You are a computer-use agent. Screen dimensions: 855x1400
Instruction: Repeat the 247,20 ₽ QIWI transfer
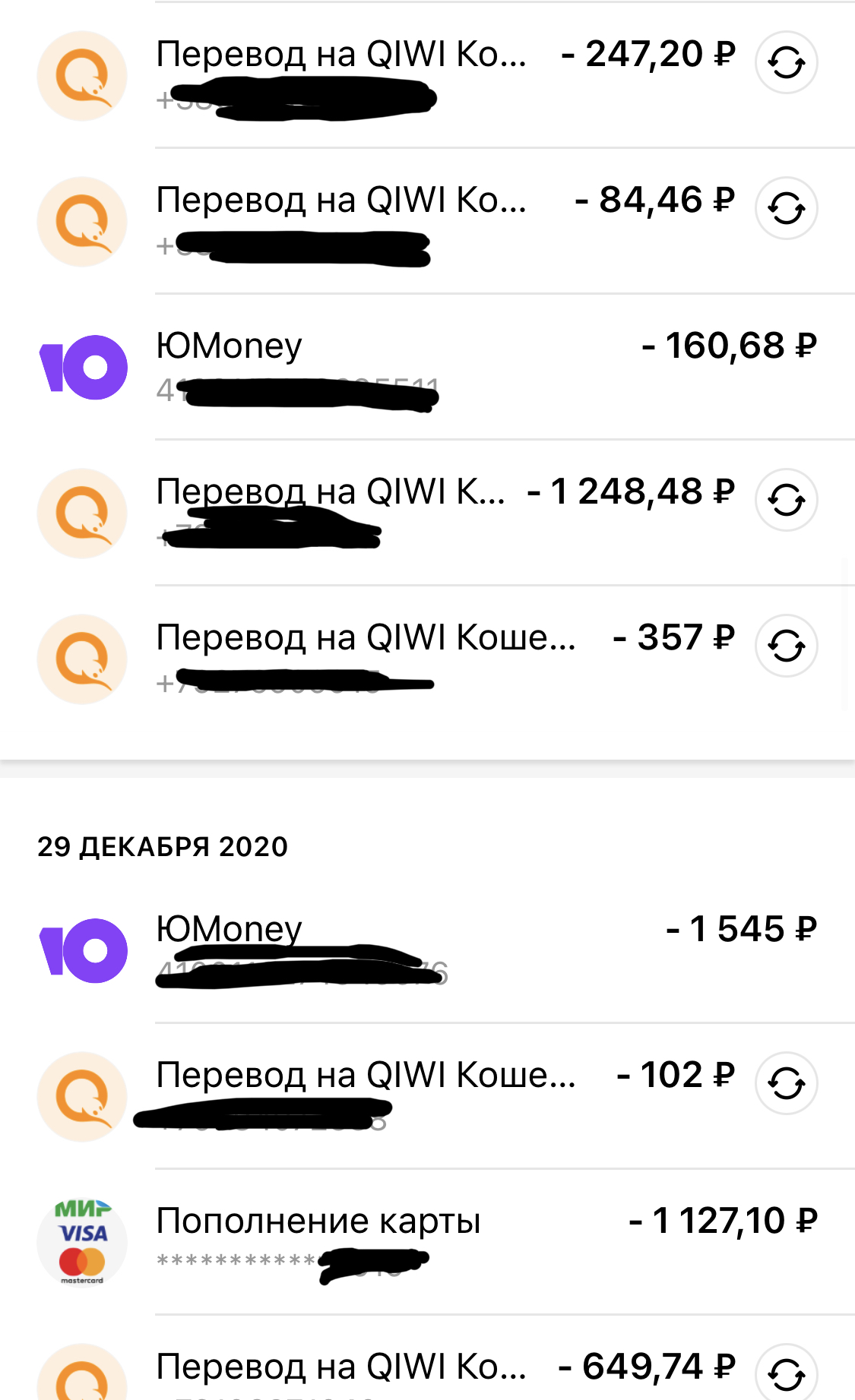(x=786, y=62)
